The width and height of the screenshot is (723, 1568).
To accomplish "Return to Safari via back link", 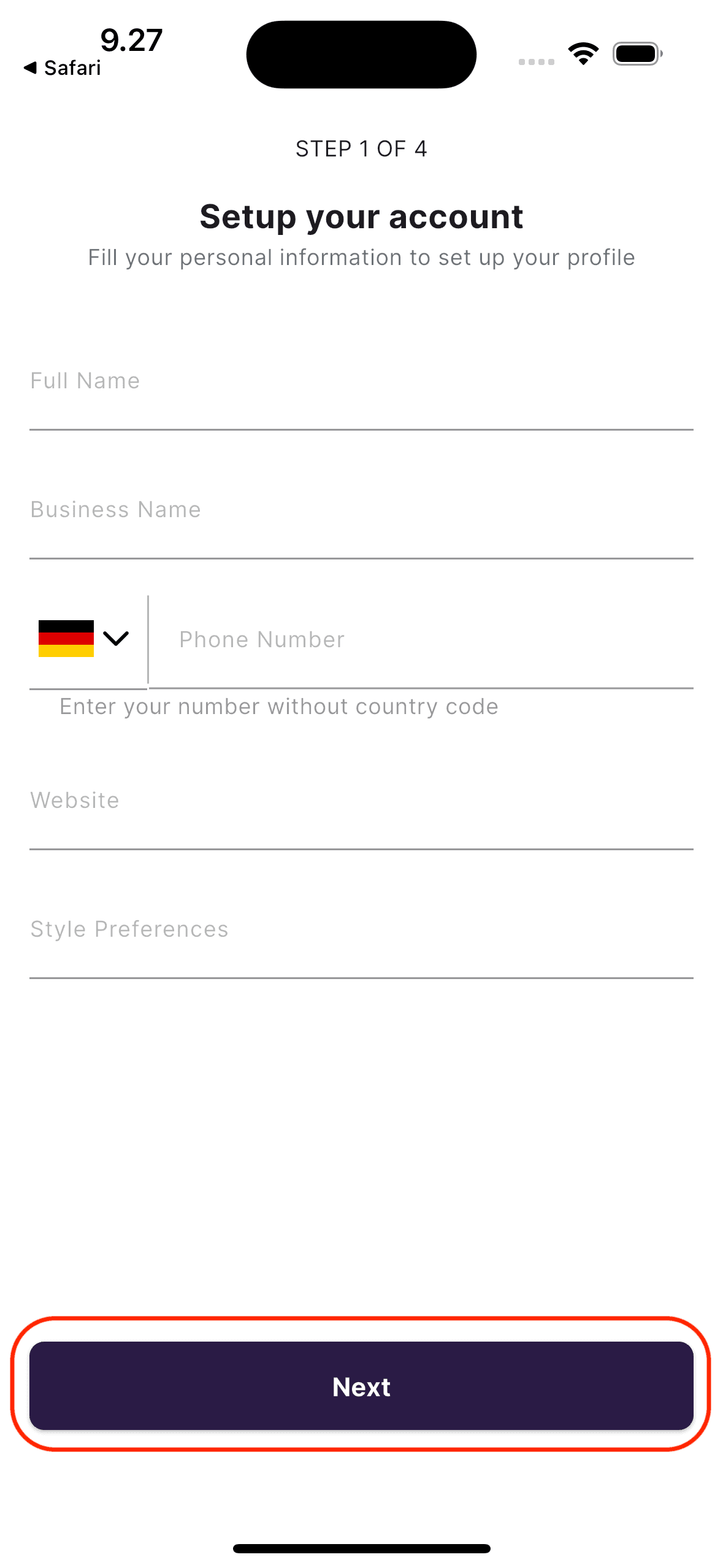I will [63, 67].
